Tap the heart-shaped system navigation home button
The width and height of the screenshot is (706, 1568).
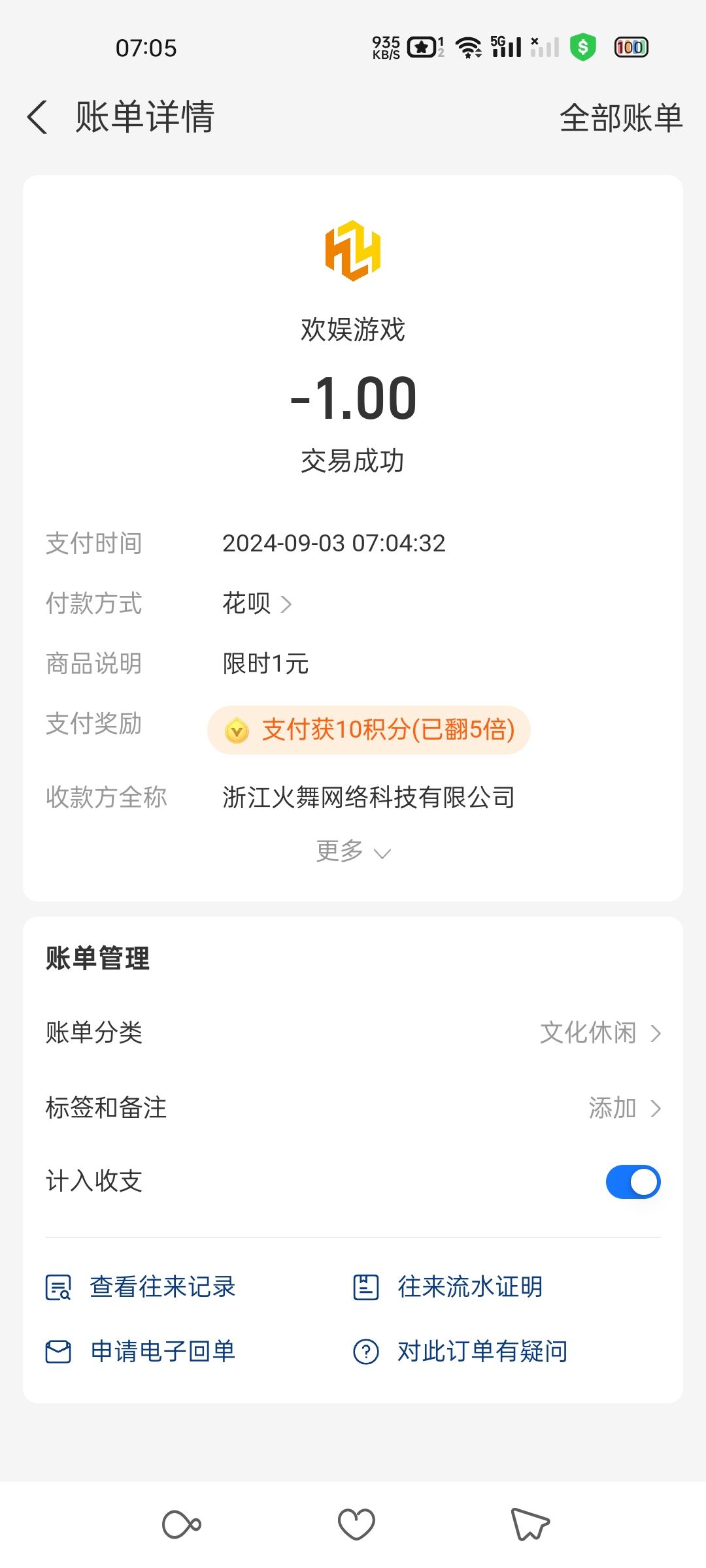(356, 1524)
